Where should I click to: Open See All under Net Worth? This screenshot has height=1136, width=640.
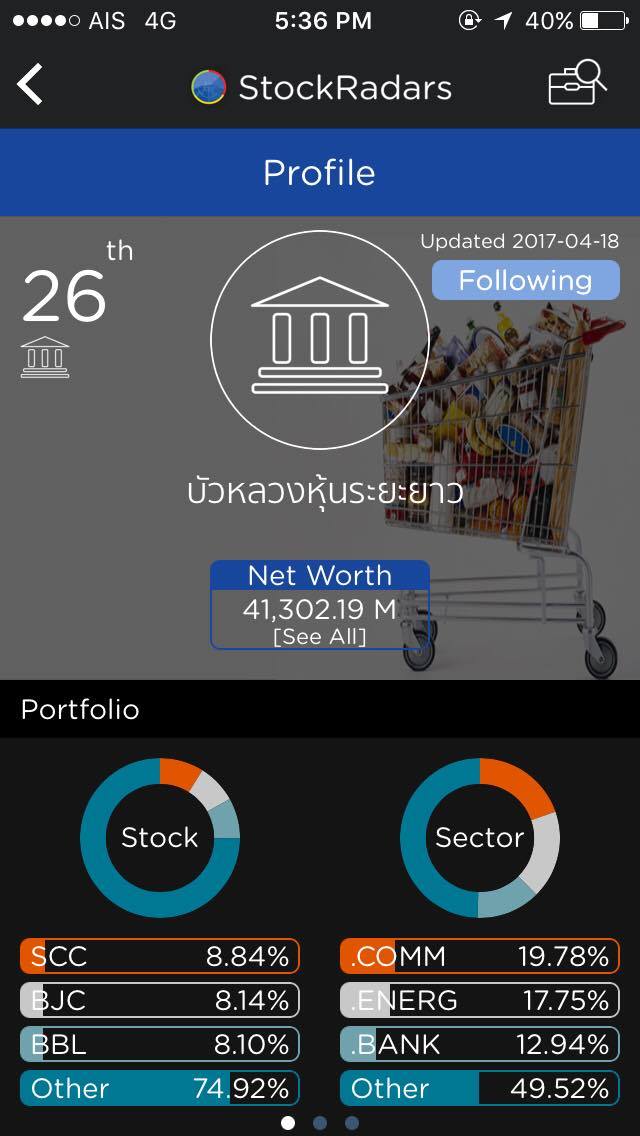(320, 636)
